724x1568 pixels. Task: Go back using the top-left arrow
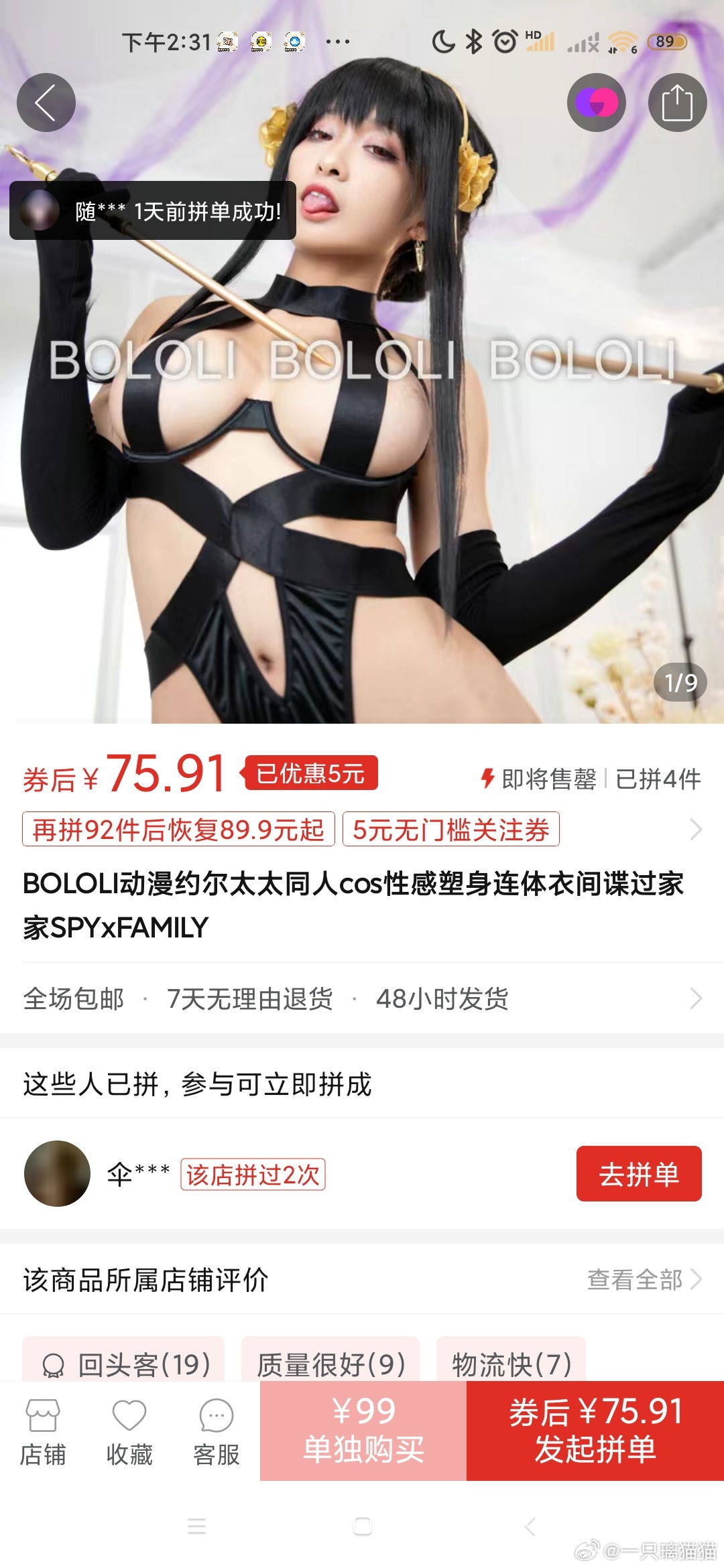point(46,103)
